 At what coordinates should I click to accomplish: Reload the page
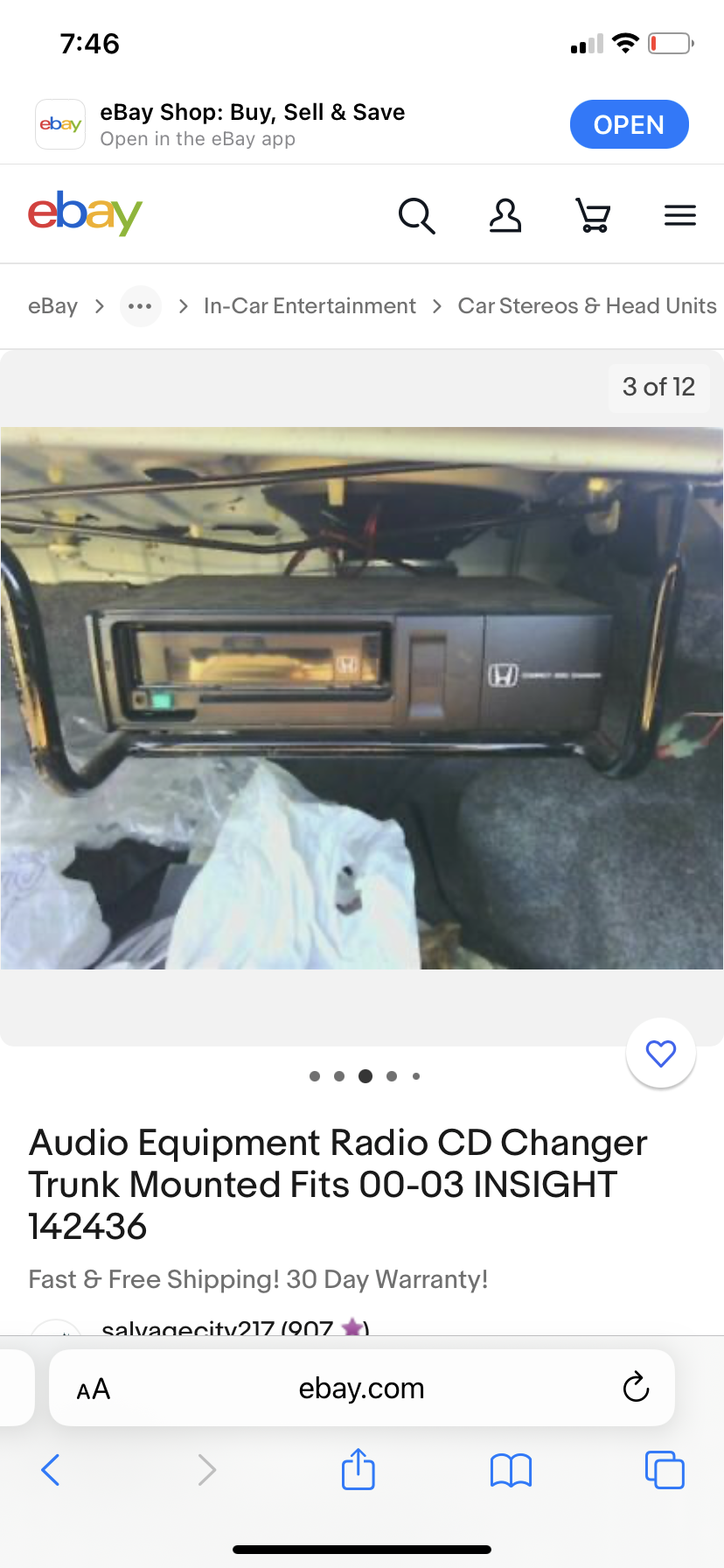tap(636, 1388)
